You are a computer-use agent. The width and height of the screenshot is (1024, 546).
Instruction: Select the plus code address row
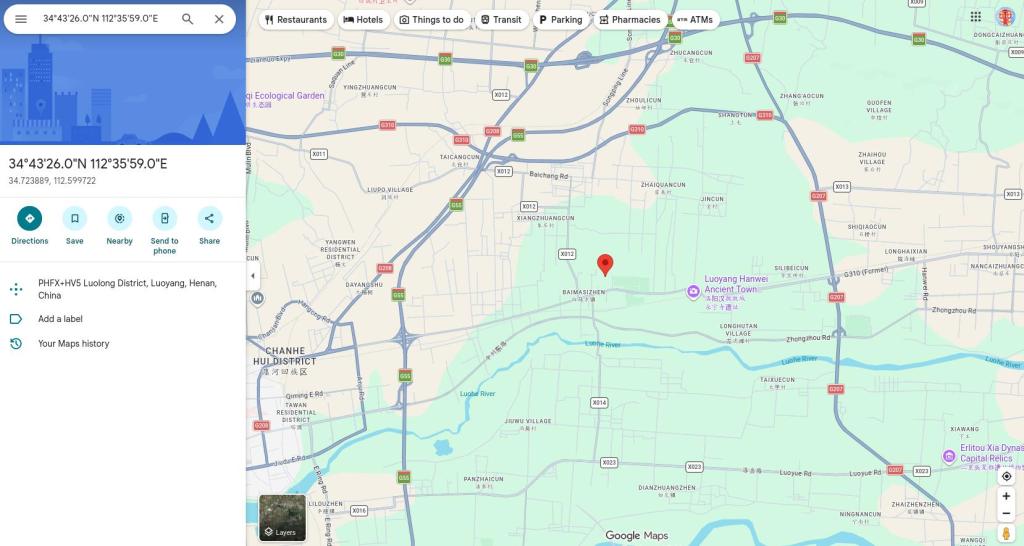coord(123,289)
